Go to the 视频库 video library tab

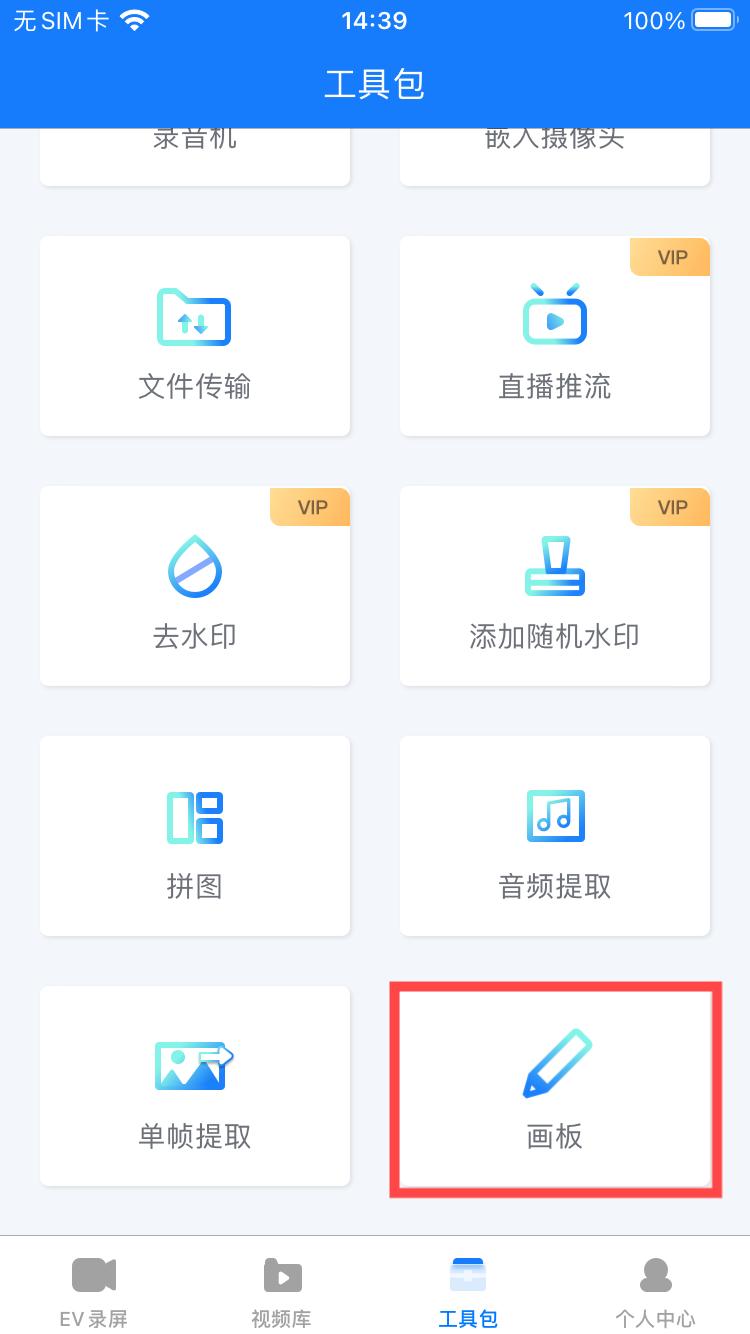click(281, 1290)
